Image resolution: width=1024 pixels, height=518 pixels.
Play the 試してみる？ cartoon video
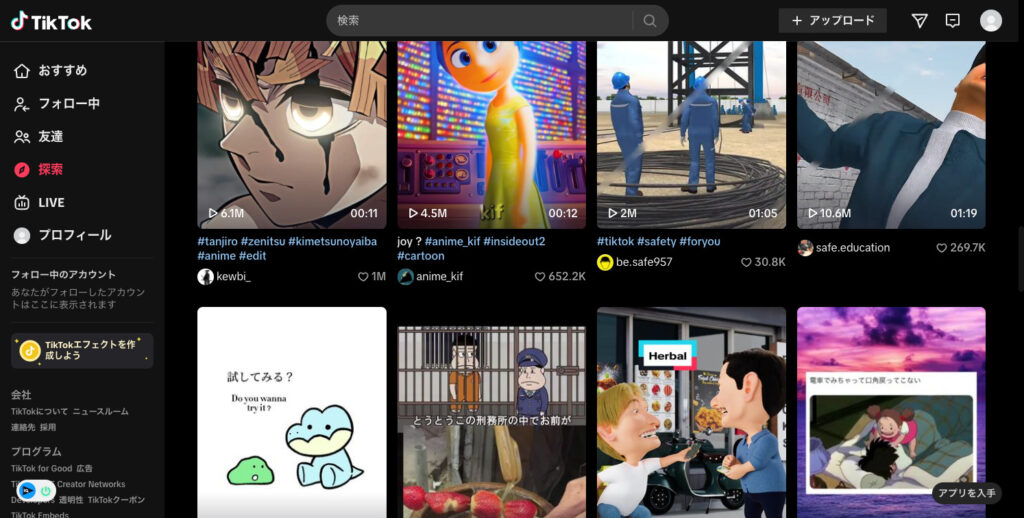291,410
